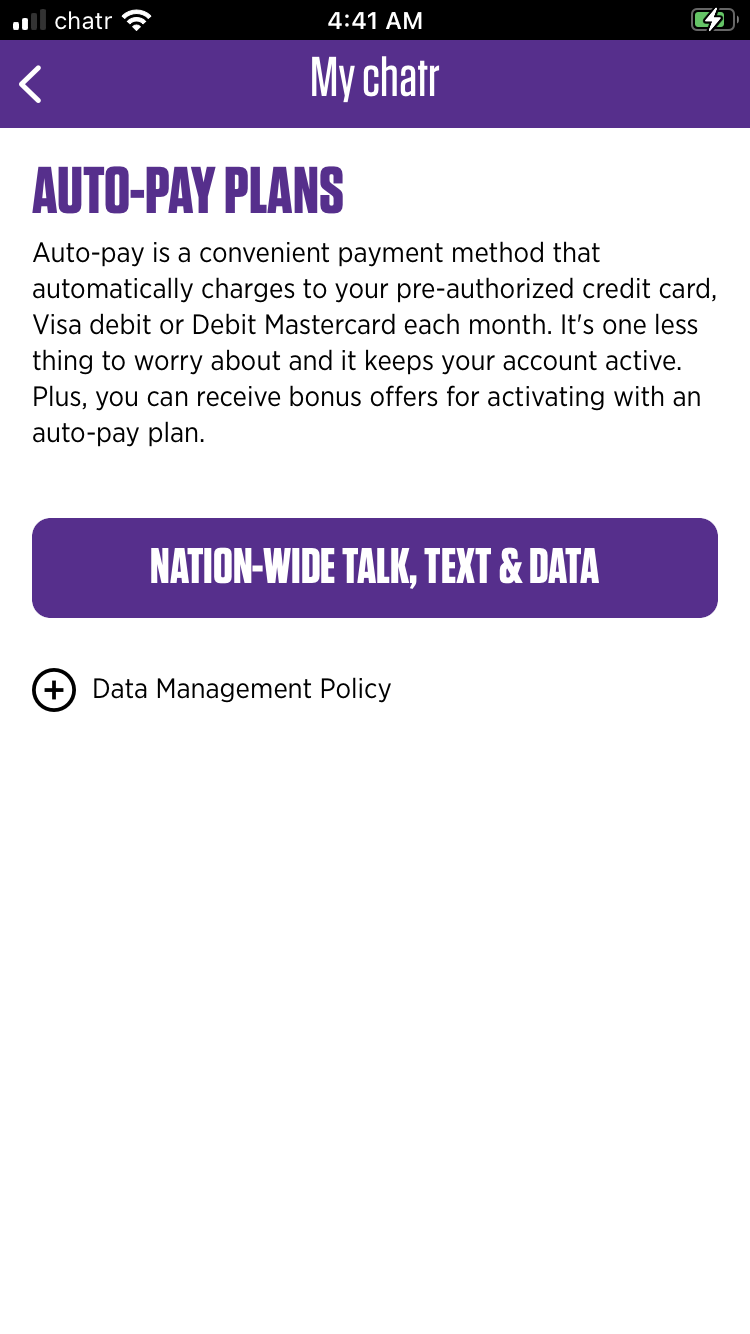Go back using the top-left arrow
Image resolution: width=750 pixels, height=1334 pixels.
coord(32,84)
